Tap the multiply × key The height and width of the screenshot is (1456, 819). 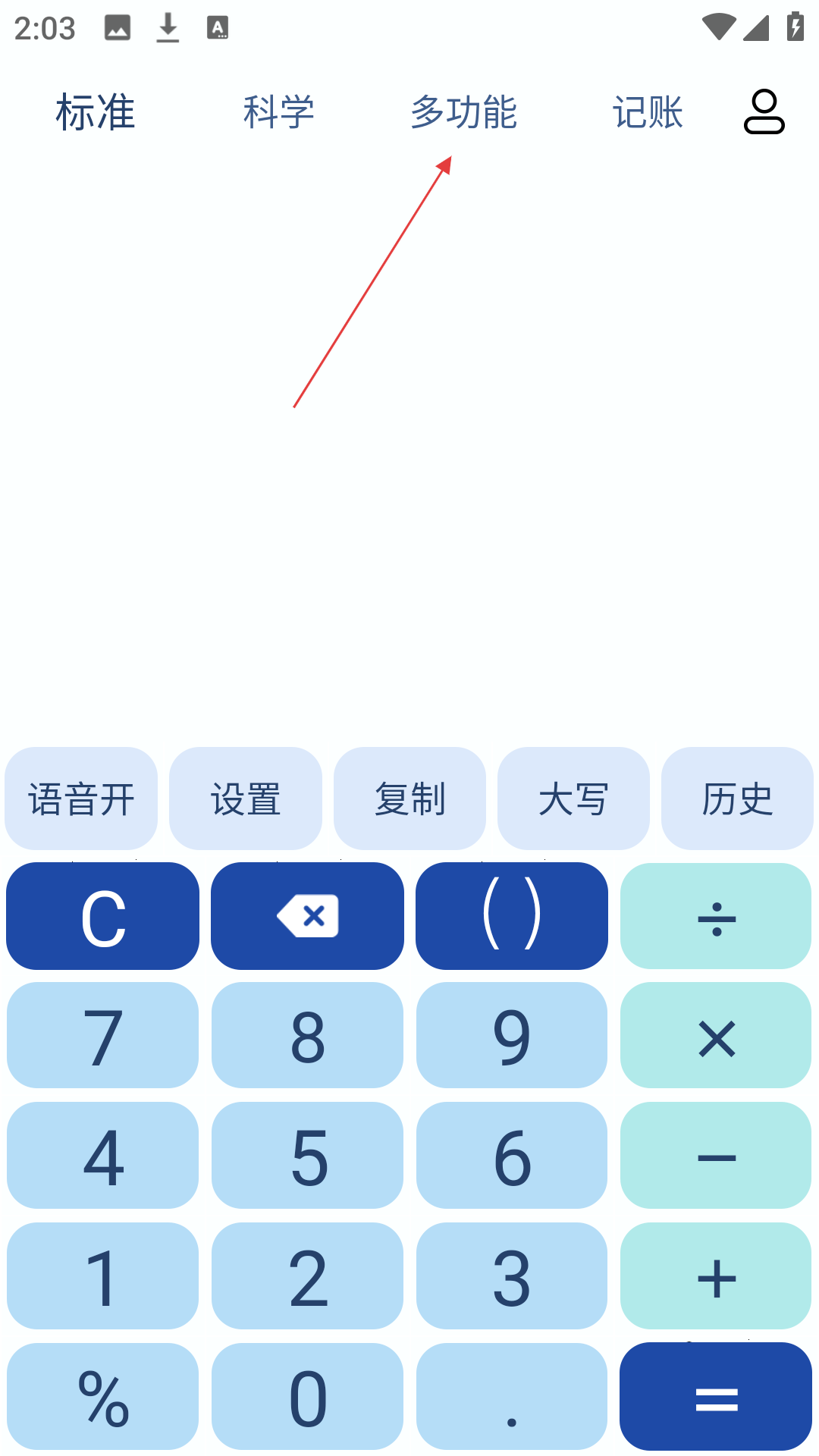pyautogui.click(x=716, y=1036)
